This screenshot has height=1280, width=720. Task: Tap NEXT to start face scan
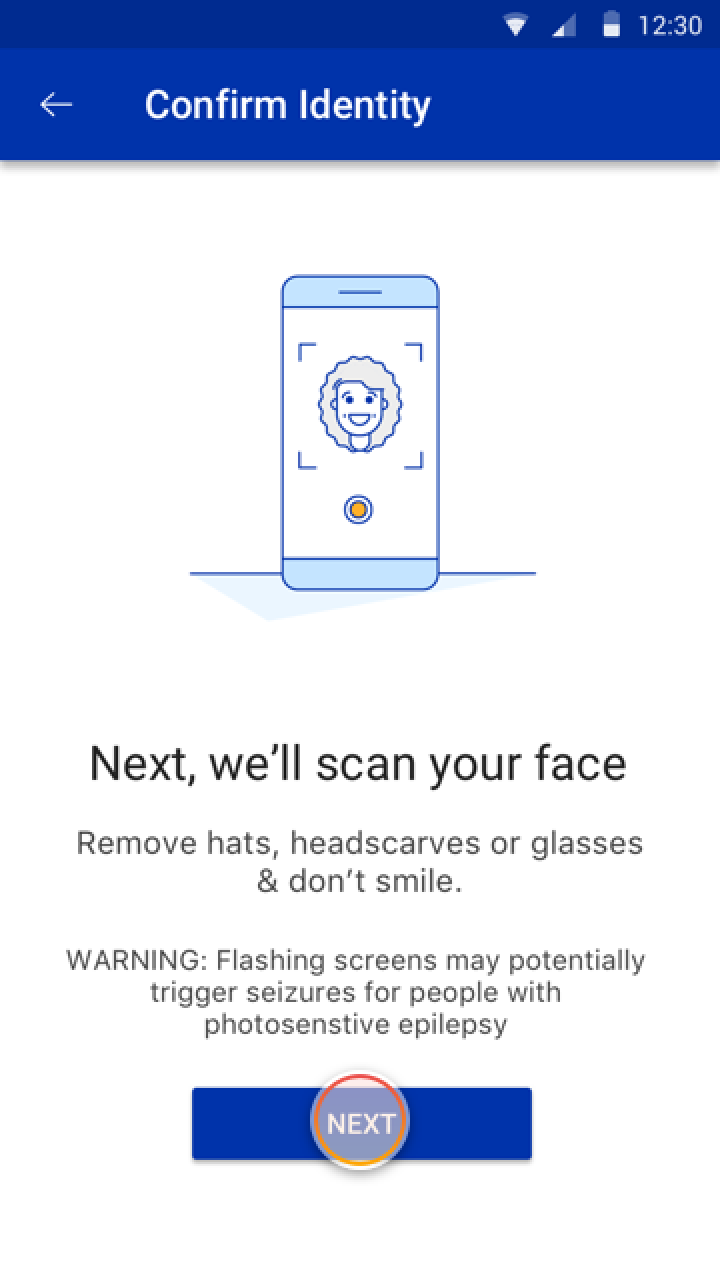click(x=361, y=1123)
